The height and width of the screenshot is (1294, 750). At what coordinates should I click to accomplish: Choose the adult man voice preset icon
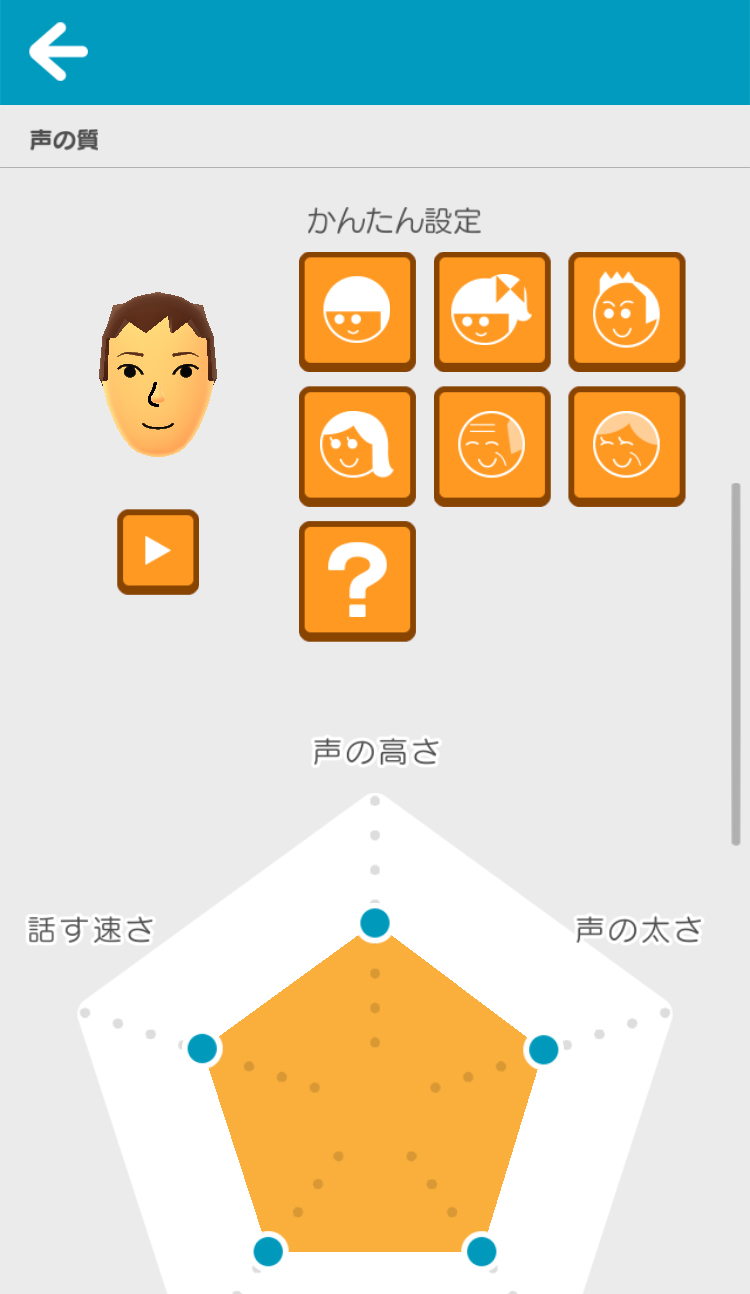coord(492,446)
